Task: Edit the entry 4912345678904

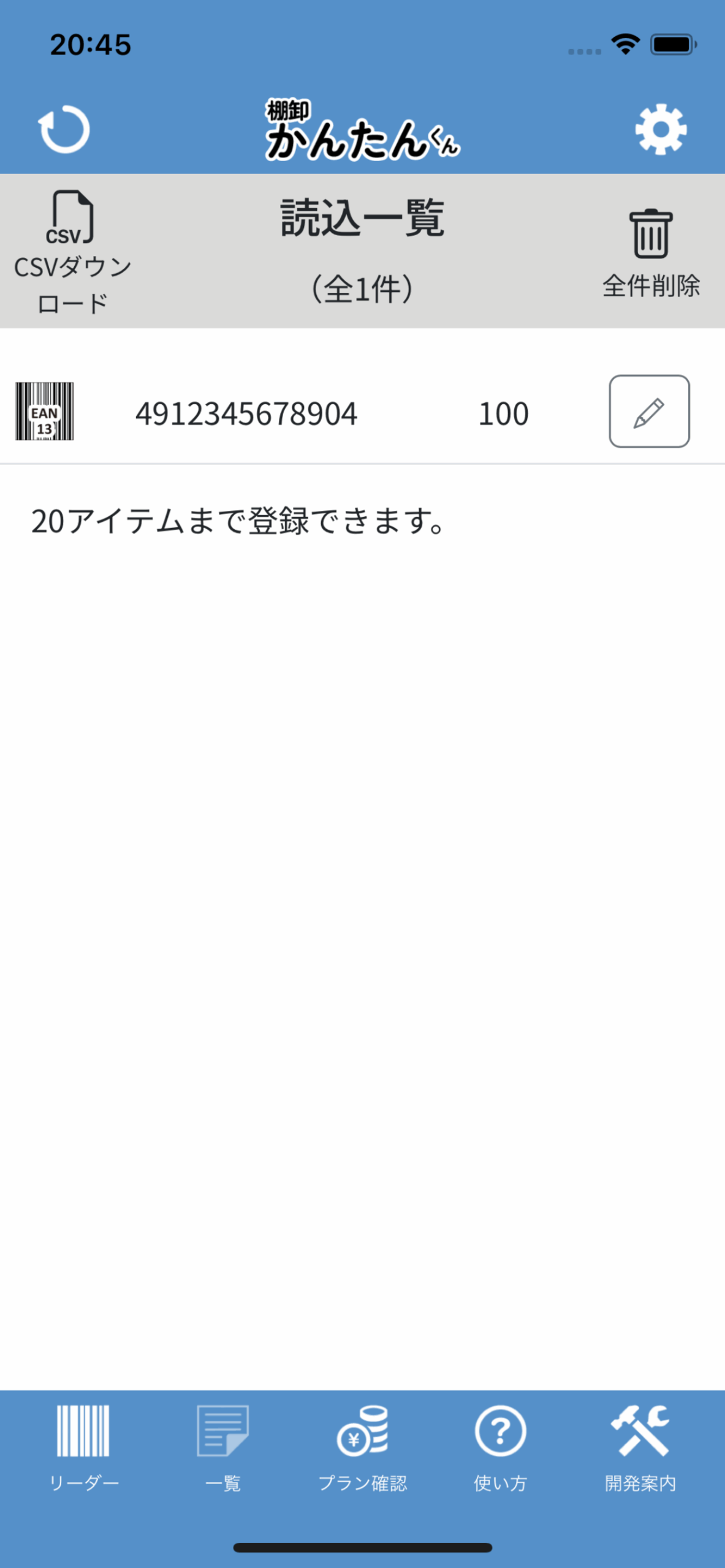Action: (649, 412)
